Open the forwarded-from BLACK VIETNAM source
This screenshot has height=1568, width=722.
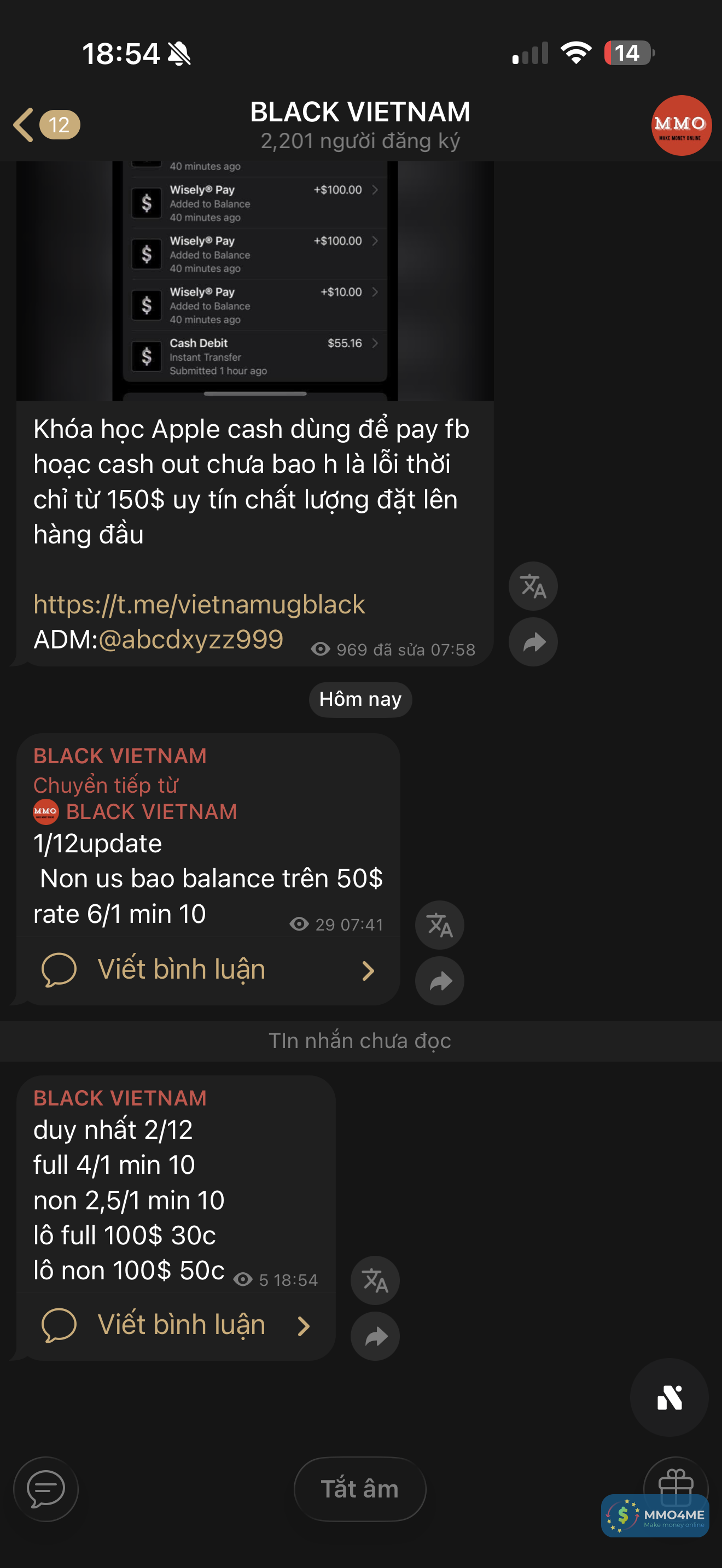coord(150,811)
